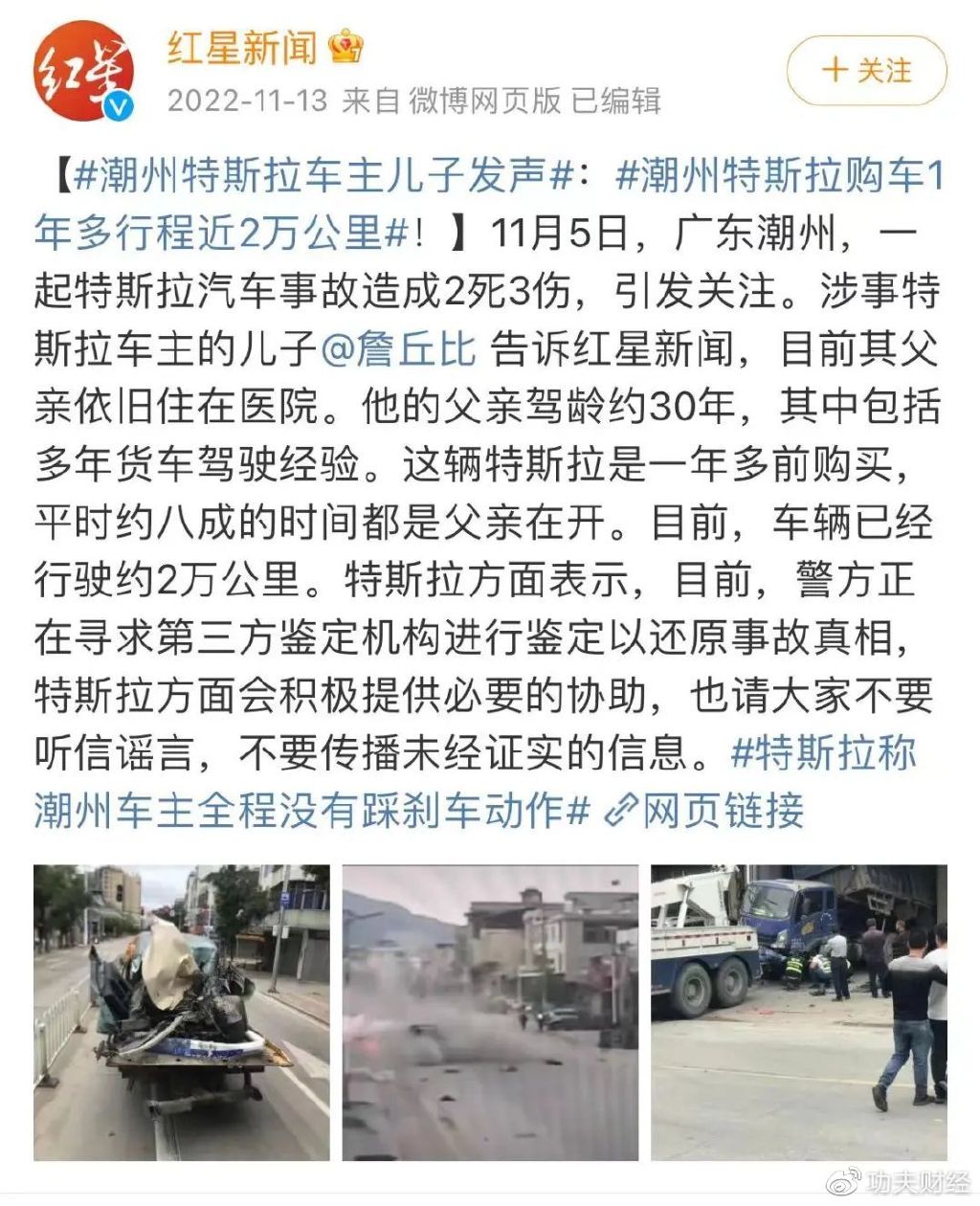View the wrecked car on tow truck photo
Screen dimensions: 980x1206
tap(182, 1012)
